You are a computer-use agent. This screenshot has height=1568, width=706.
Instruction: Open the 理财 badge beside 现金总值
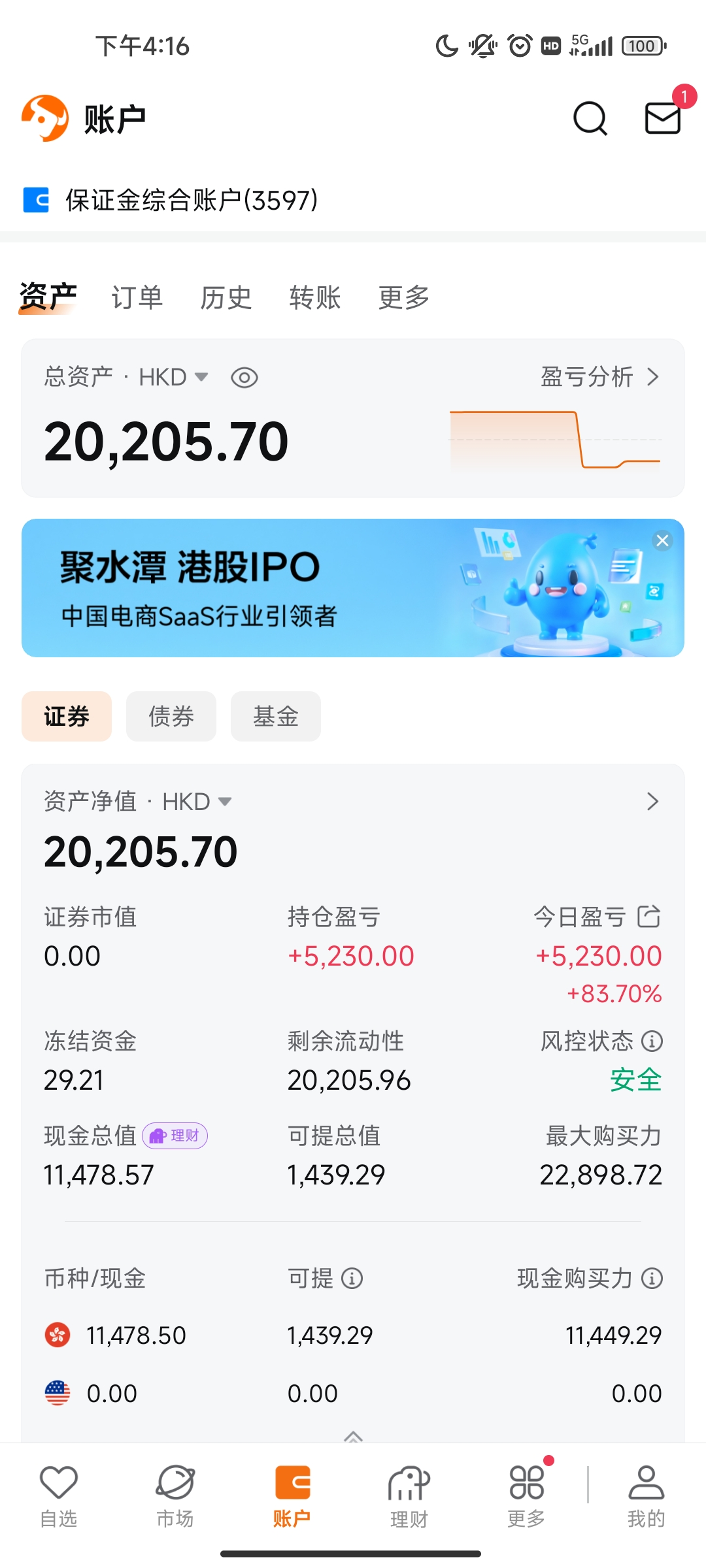click(175, 1135)
